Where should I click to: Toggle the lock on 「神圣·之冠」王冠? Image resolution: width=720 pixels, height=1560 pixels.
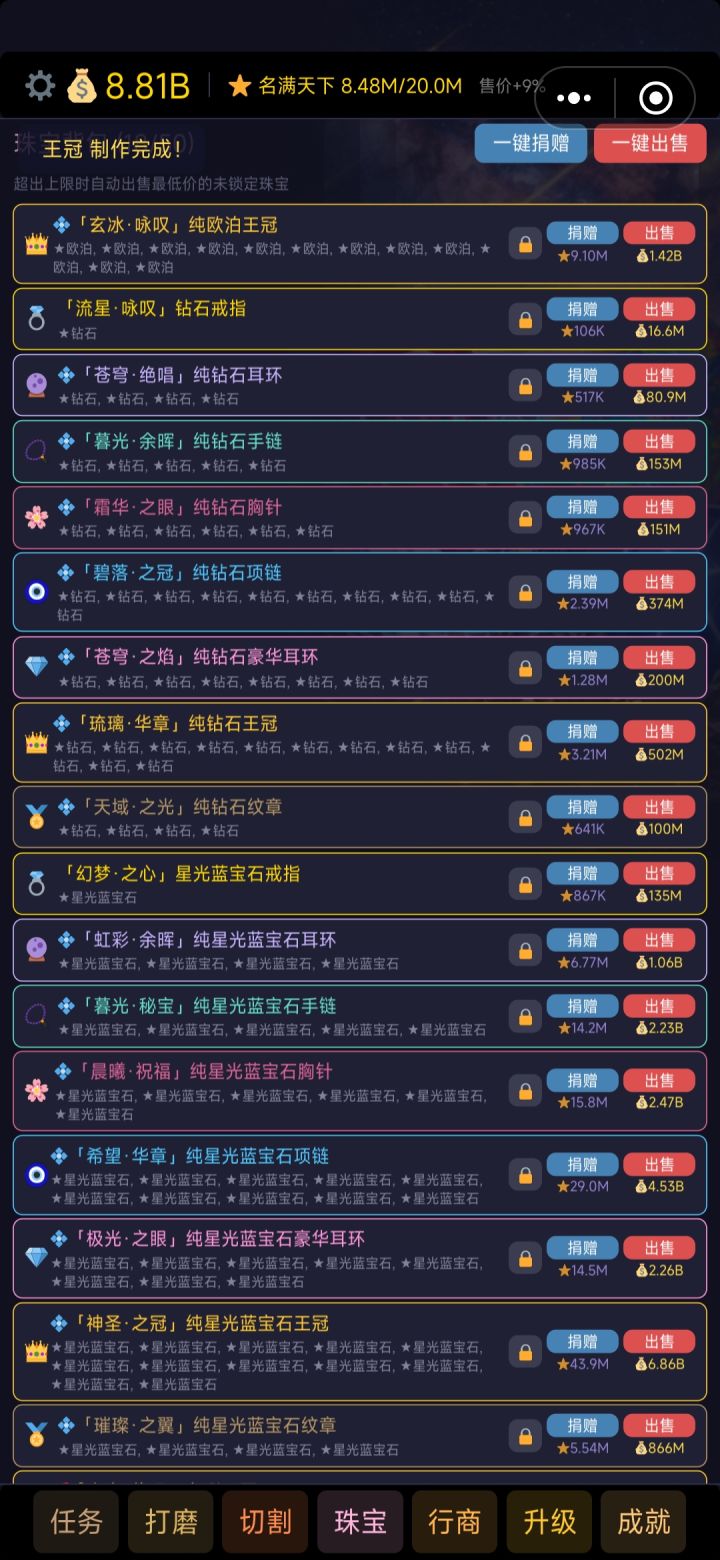(x=524, y=1351)
